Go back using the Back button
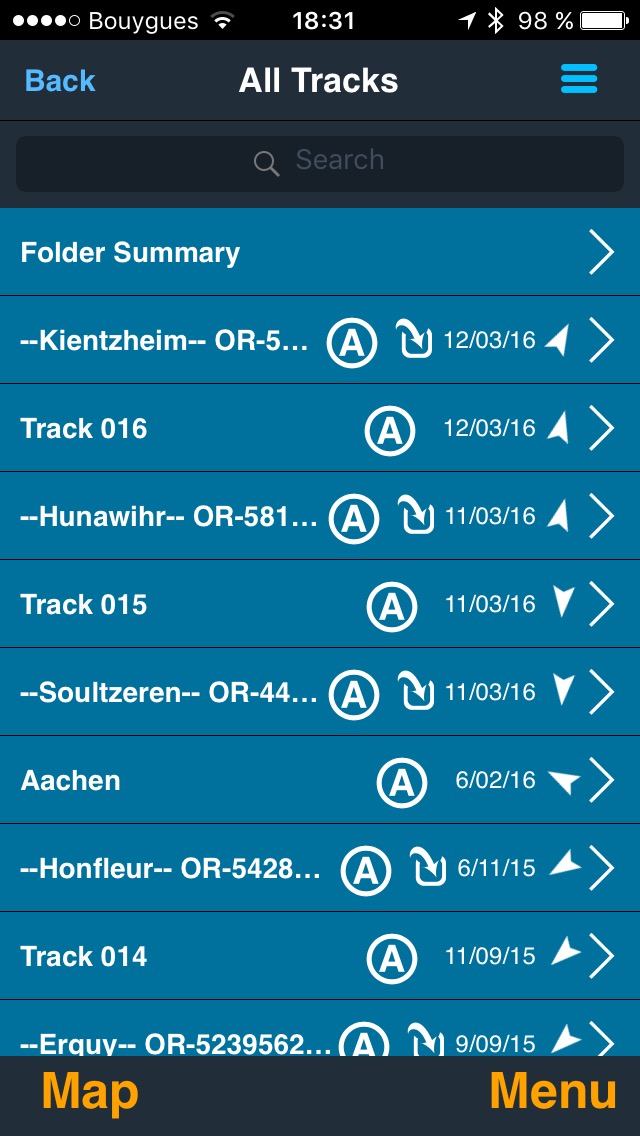This screenshot has height=1136, width=640. pos(60,81)
